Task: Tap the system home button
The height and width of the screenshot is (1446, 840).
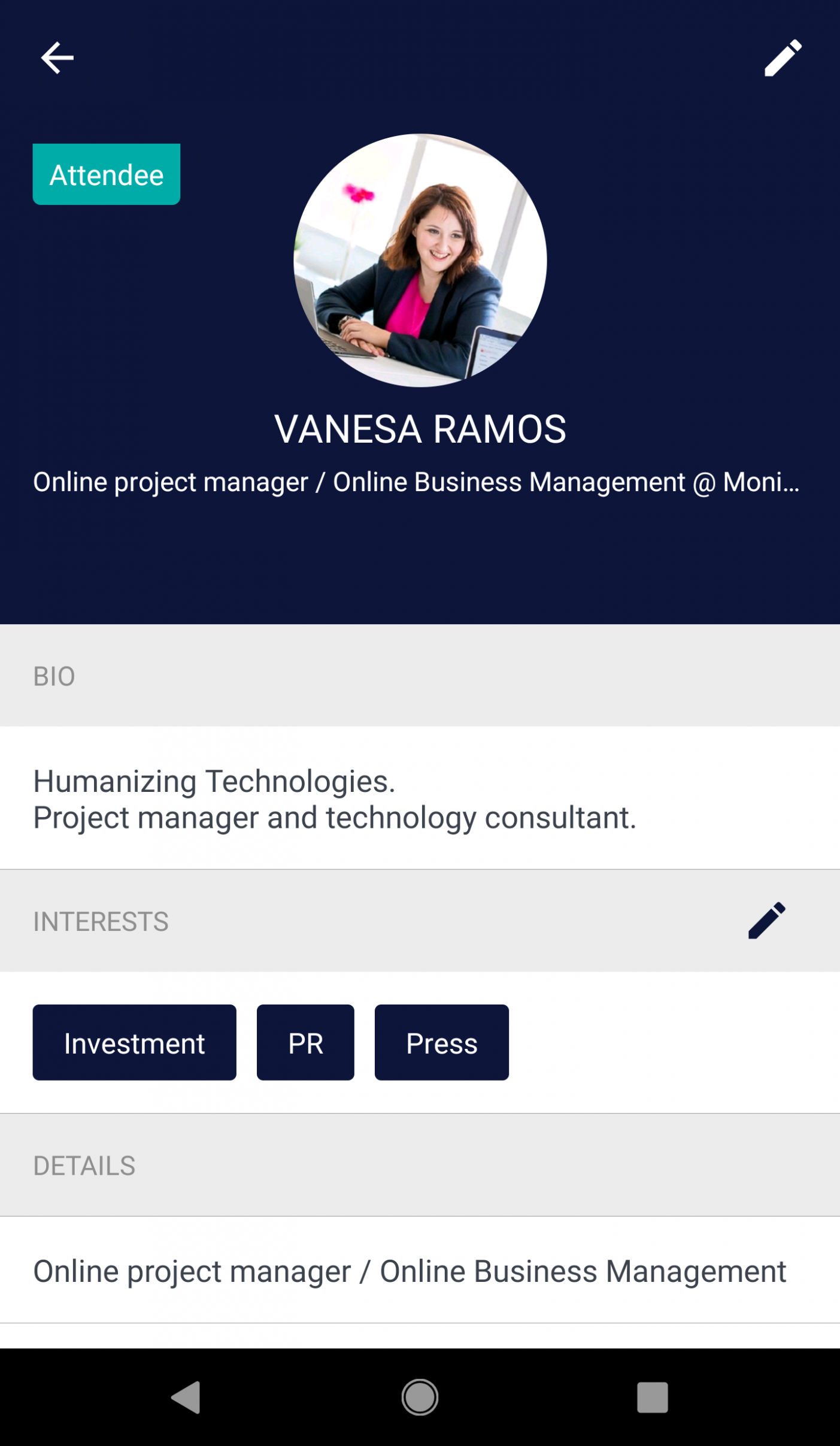Action: point(420,1397)
